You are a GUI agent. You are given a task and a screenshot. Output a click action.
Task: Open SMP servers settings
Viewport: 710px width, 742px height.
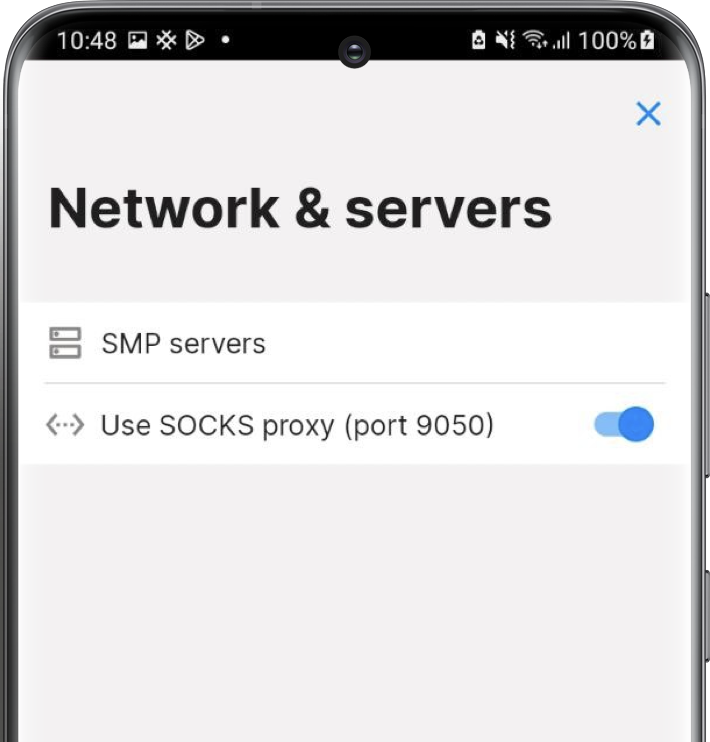(184, 344)
